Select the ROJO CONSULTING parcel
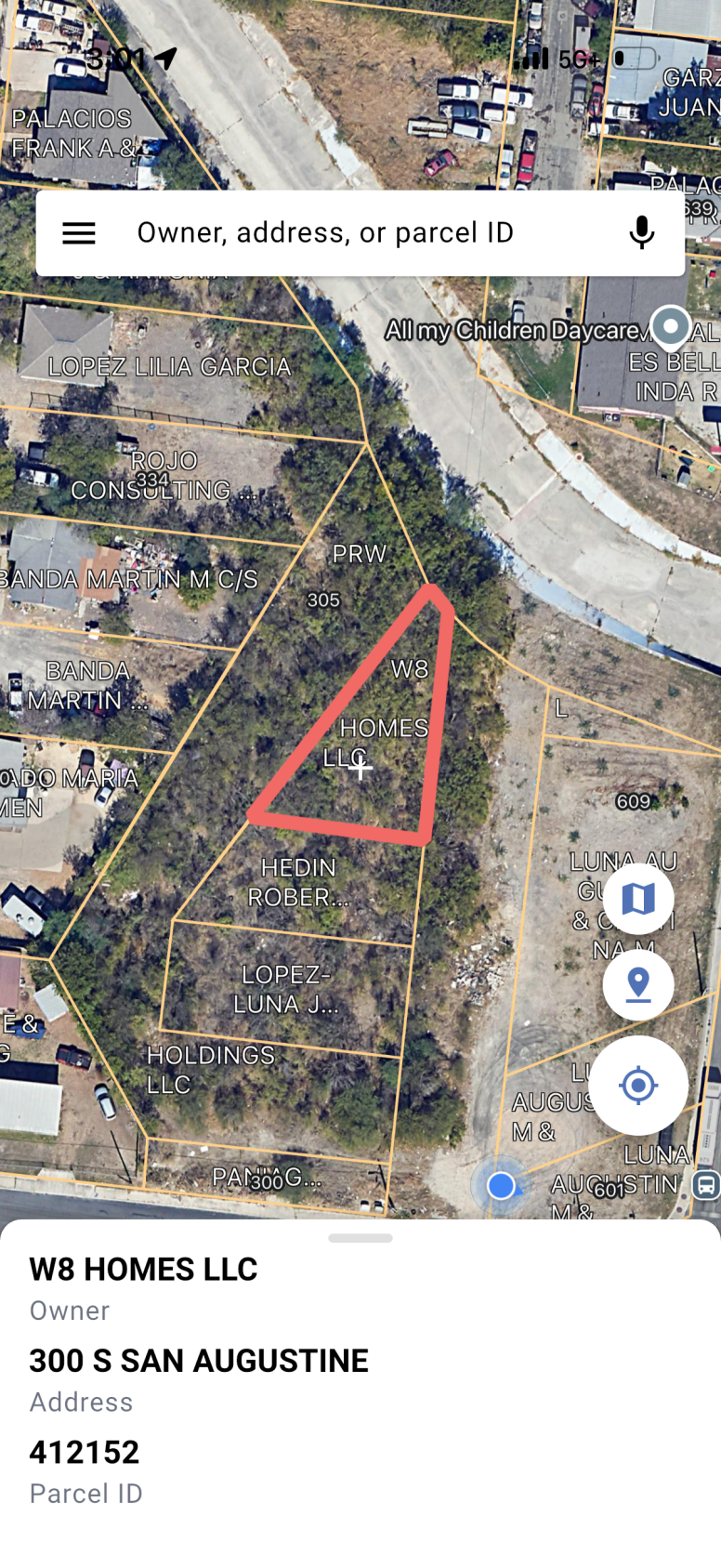The image size is (721, 1568). point(164,475)
